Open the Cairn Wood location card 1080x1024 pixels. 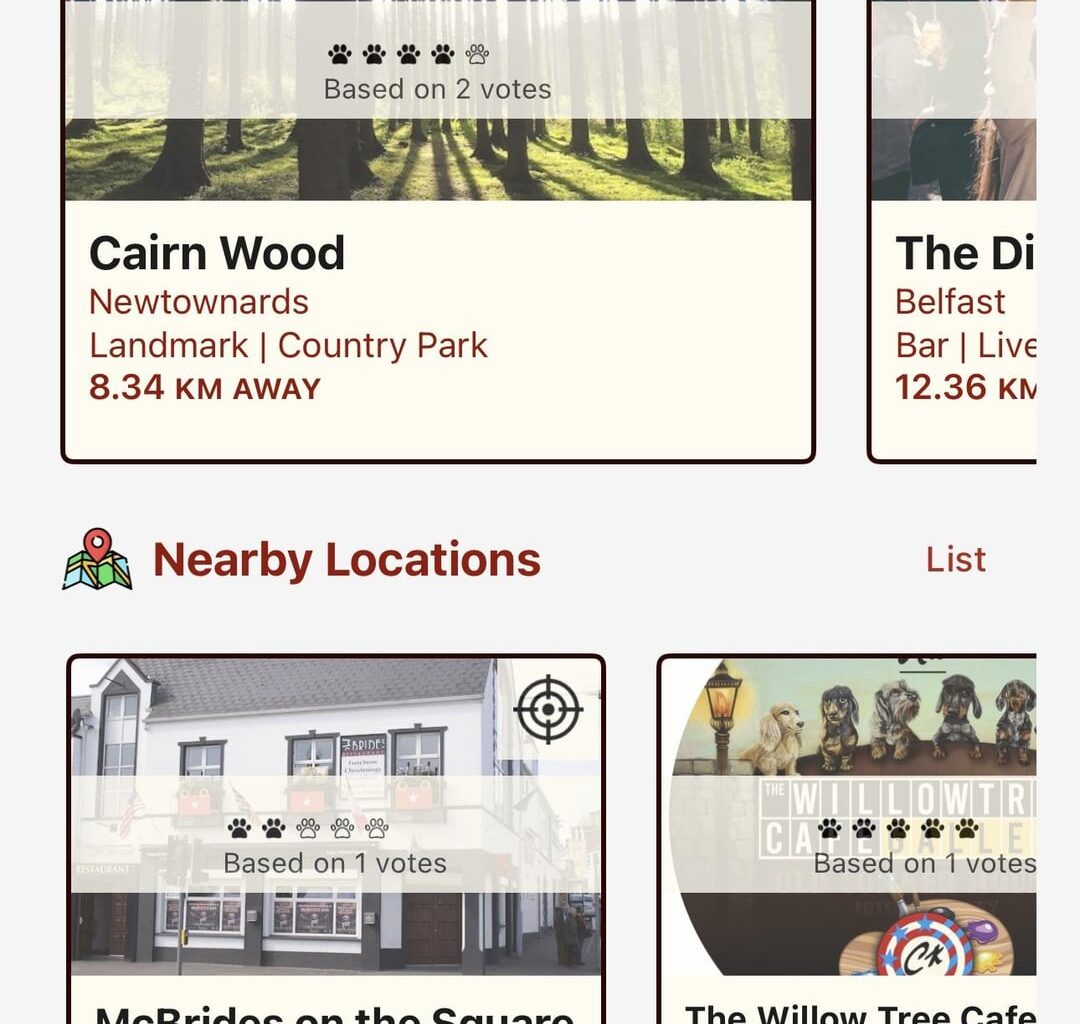coord(438,300)
